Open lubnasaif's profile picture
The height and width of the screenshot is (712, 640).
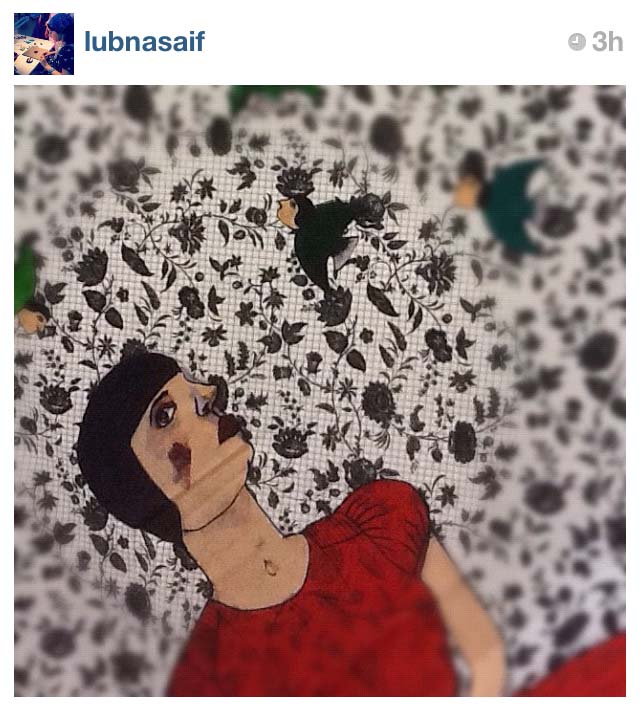pyautogui.click(x=44, y=43)
